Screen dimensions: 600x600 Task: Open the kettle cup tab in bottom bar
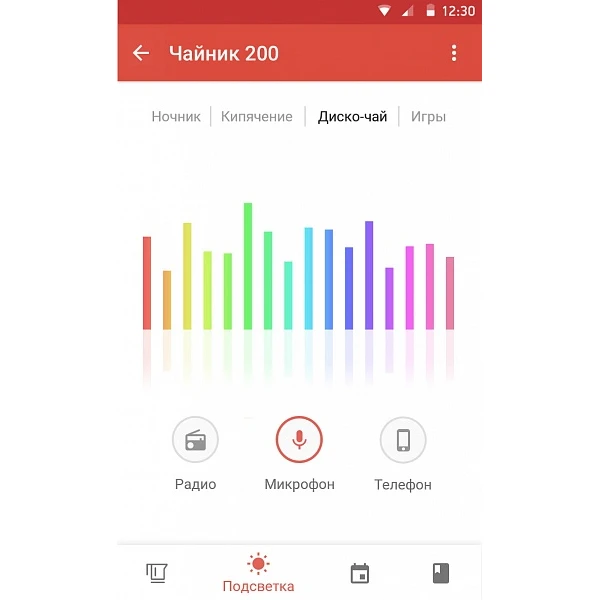[x=156, y=573]
